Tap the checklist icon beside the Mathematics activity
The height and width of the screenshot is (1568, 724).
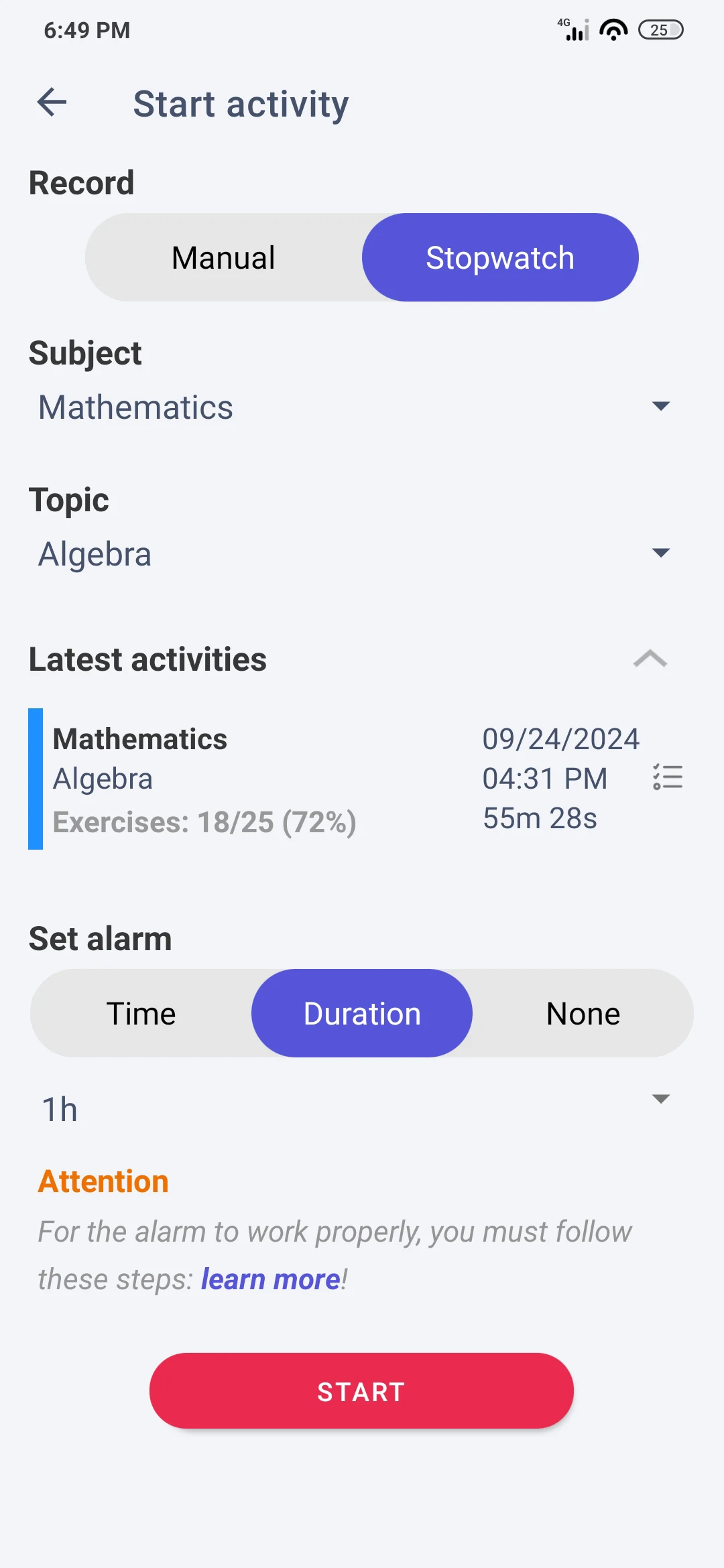(x=668, y=777)
